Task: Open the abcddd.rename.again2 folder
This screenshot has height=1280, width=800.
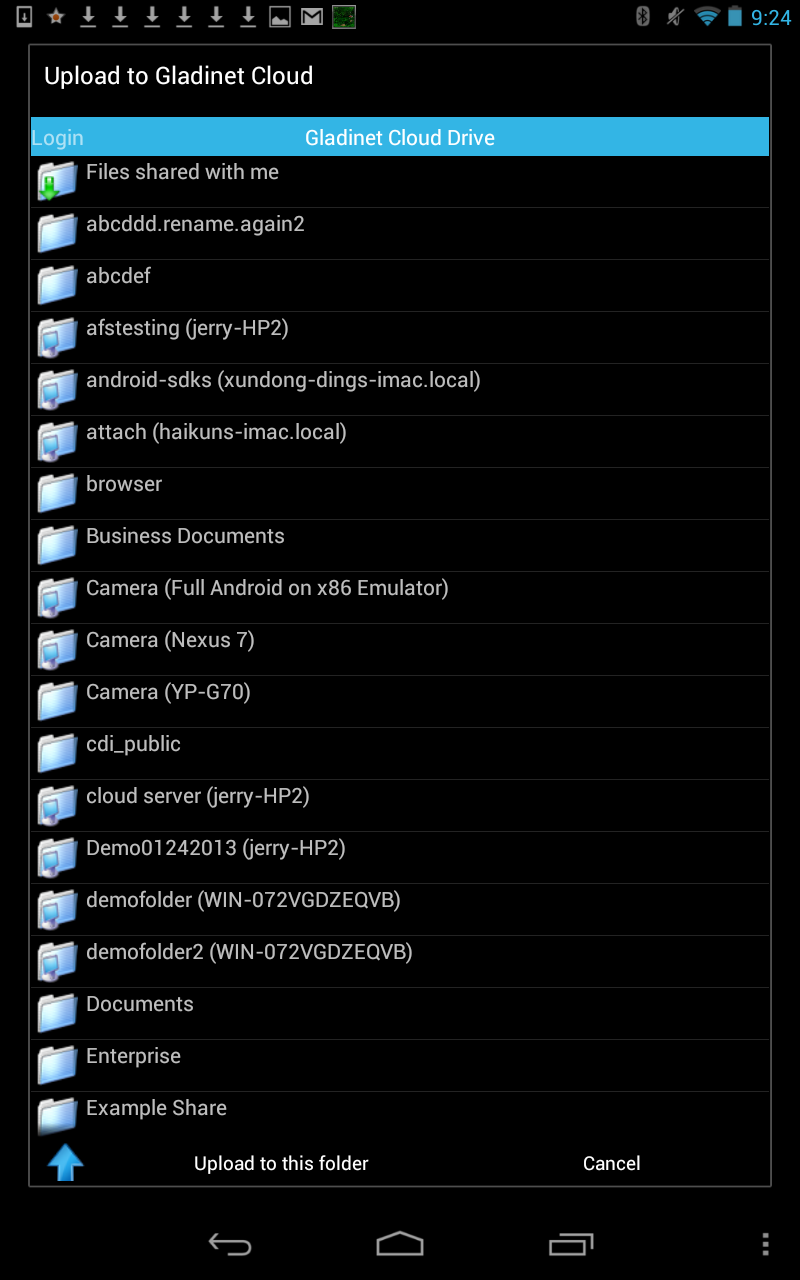Action: coord(400,234)
